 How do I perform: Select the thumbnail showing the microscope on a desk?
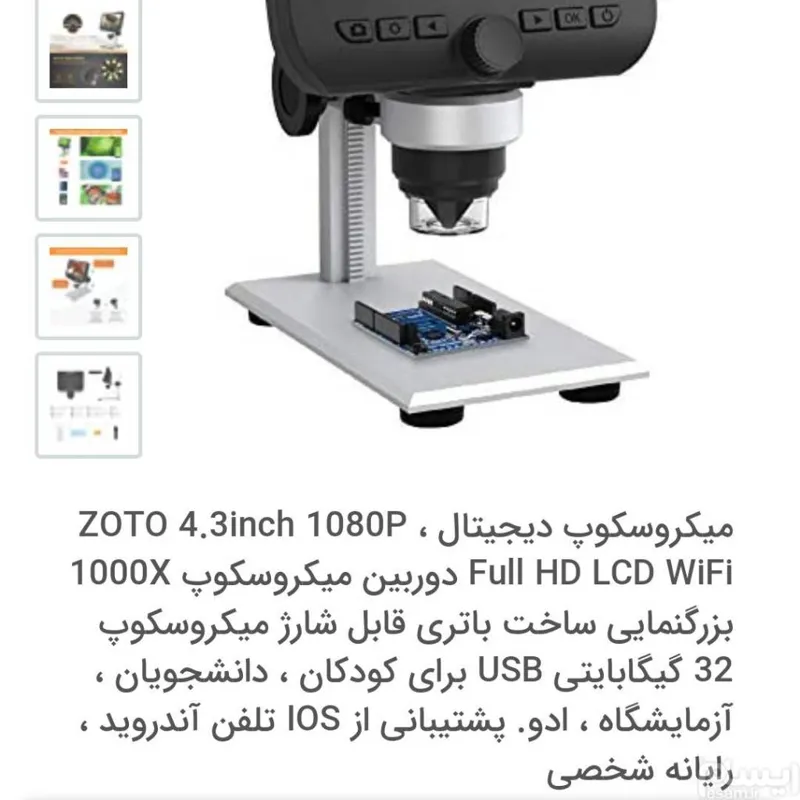[88, 285]
